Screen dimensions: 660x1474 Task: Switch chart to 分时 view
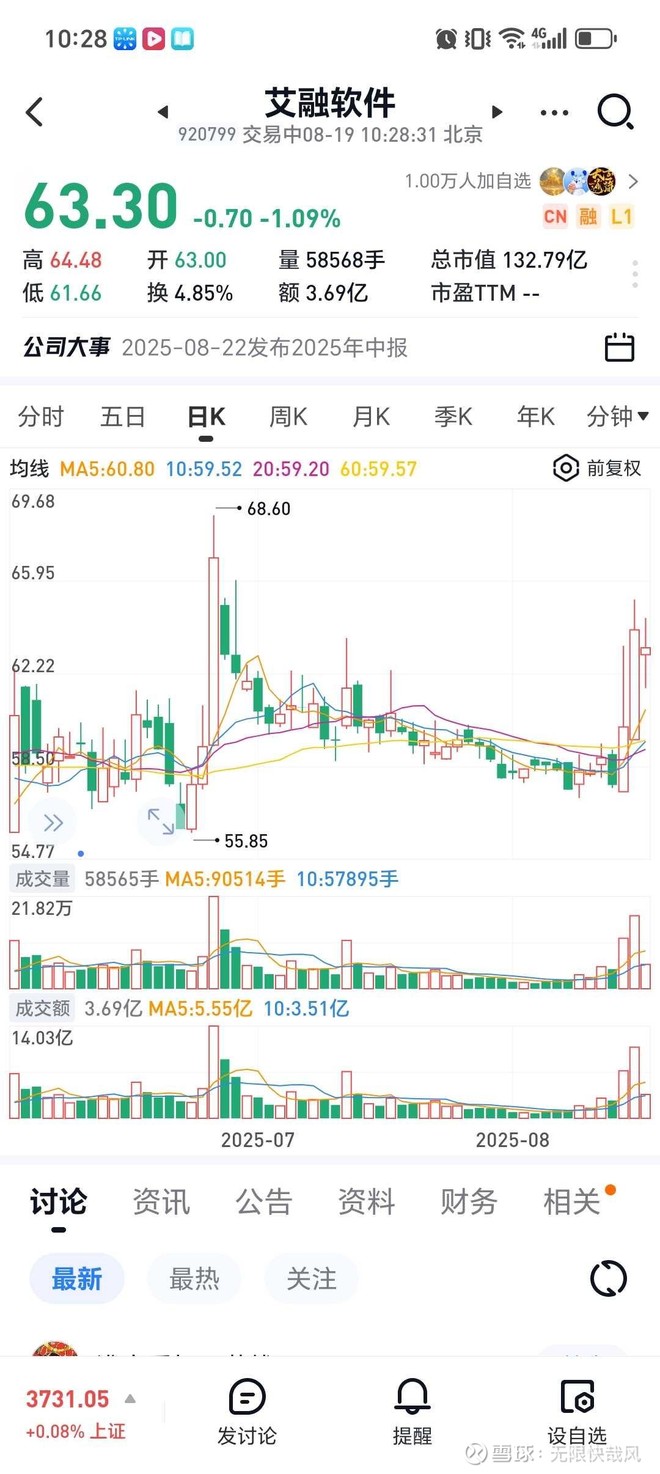(x=41, y=416)
